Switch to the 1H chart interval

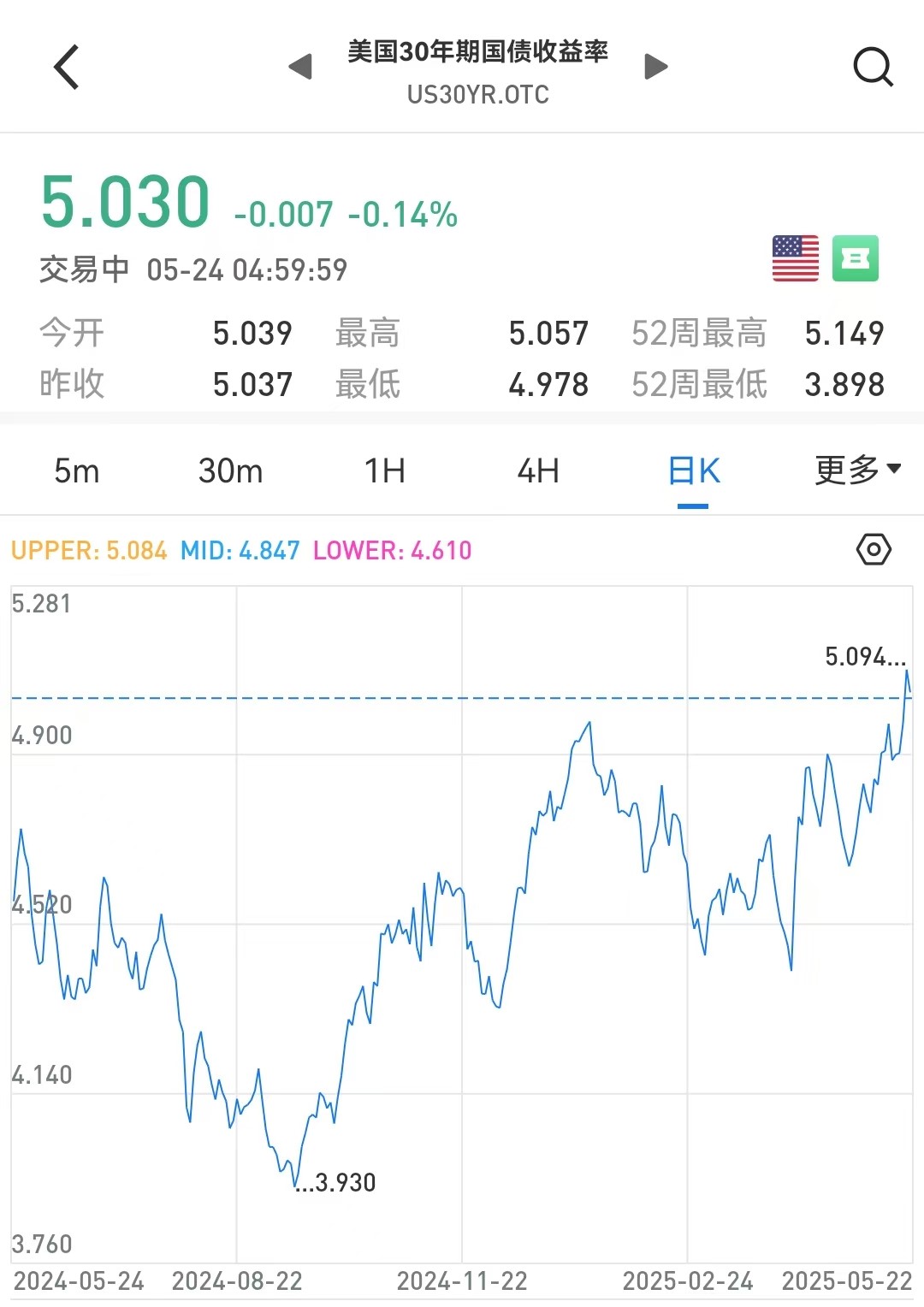click(x=384, y=471)
